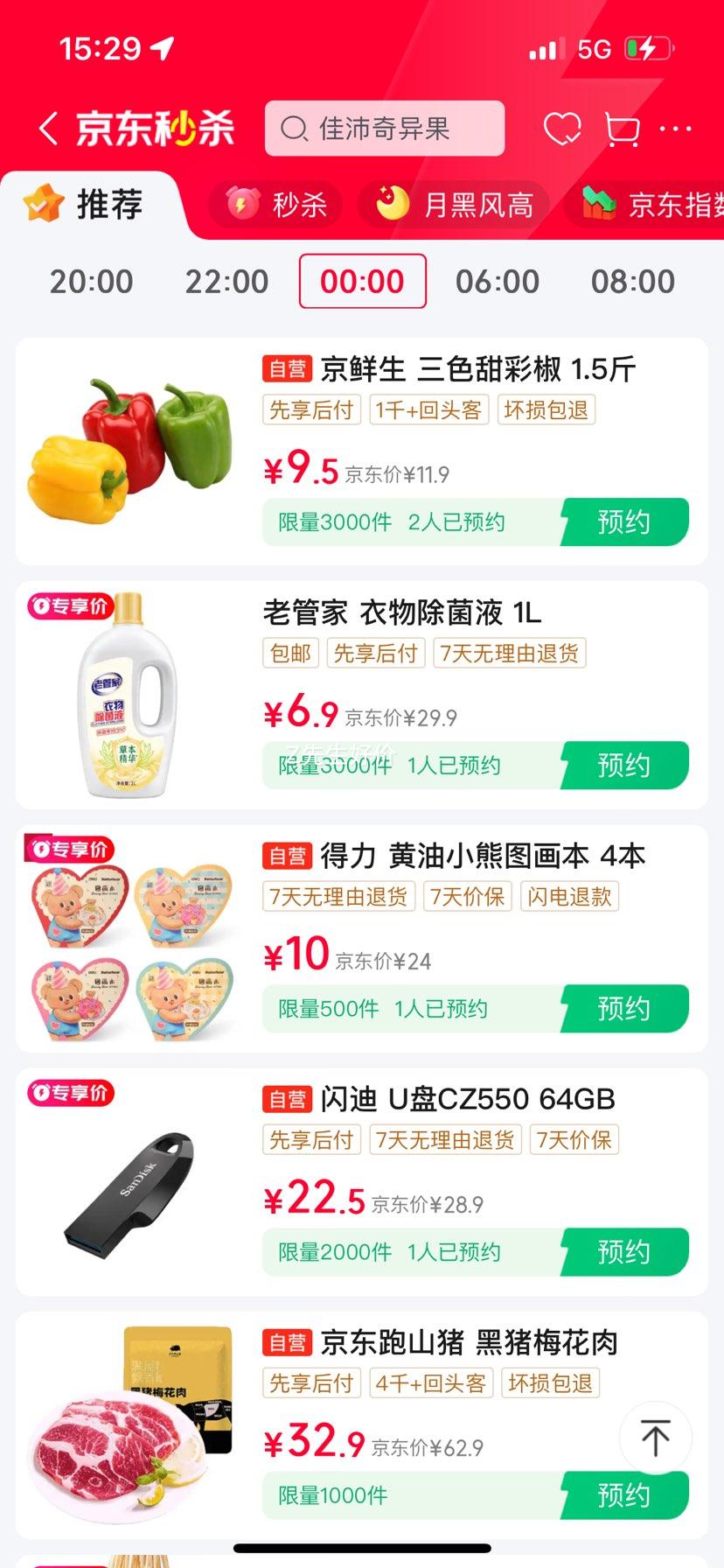The image size is (724, 1568).
Task: Select the 06:00 time slot
Action: [x=498, y=282]
